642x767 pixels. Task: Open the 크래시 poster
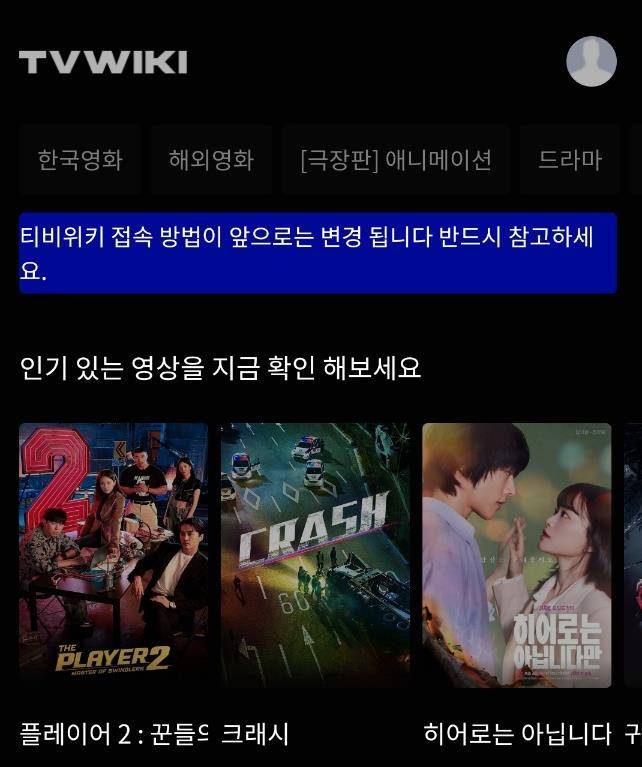point(315,555)
